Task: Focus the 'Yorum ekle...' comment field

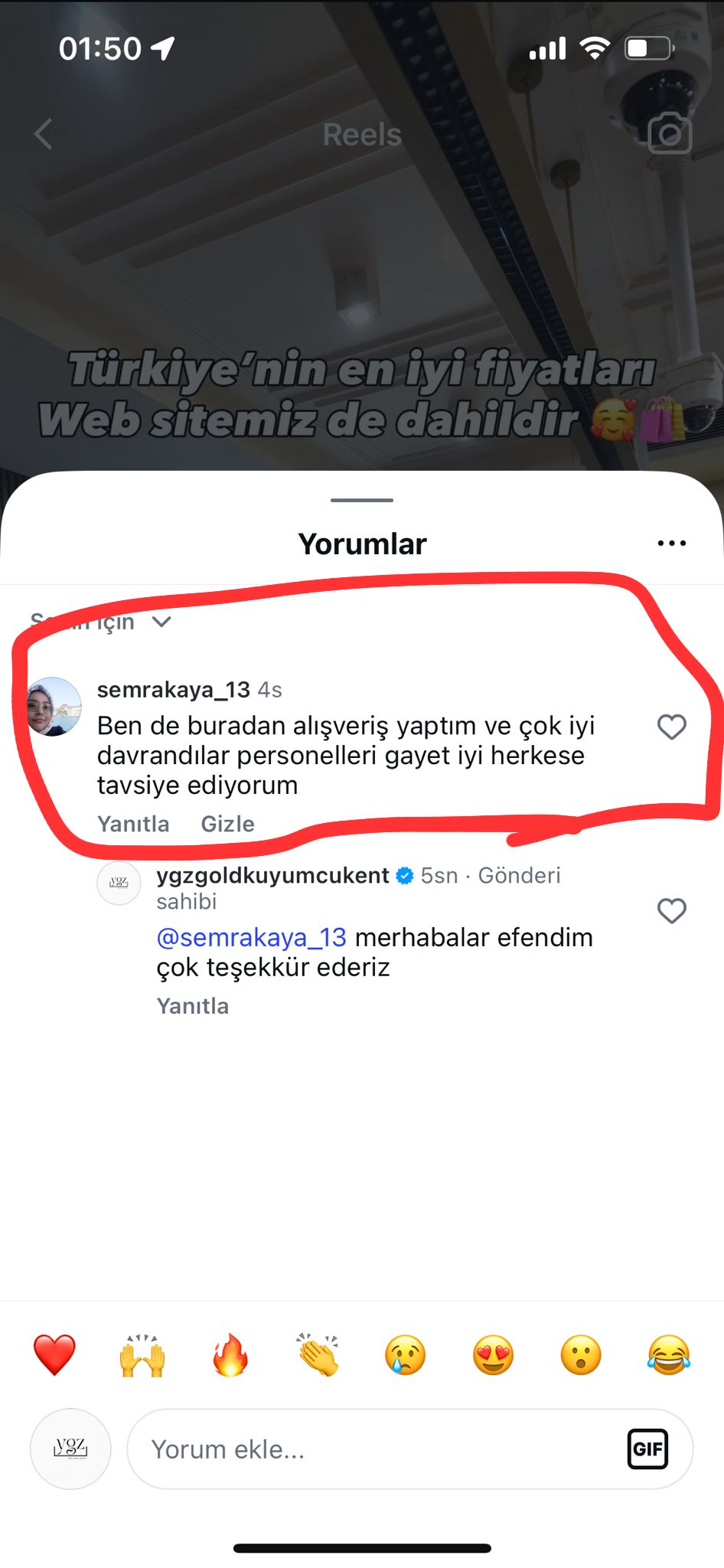Action: [x=367, y=1449]
